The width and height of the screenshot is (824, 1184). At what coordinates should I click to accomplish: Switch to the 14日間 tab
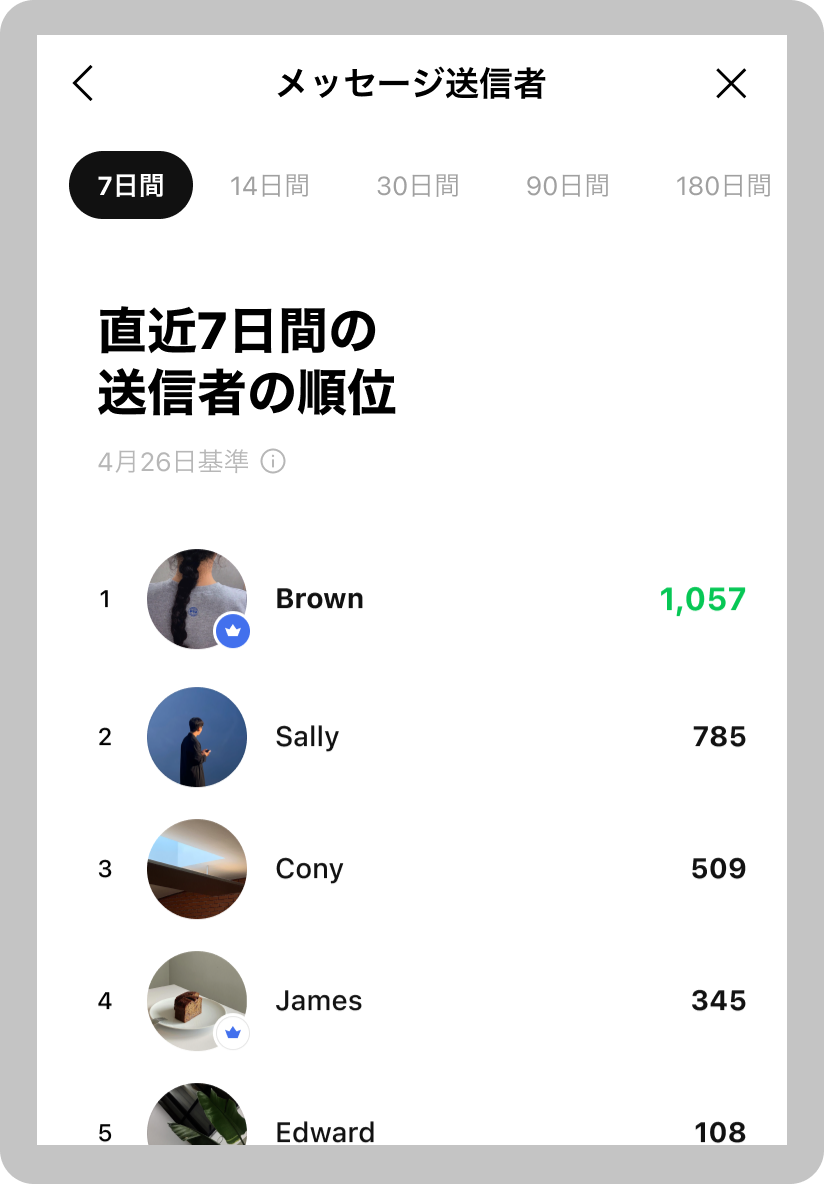tap(269, 186)
